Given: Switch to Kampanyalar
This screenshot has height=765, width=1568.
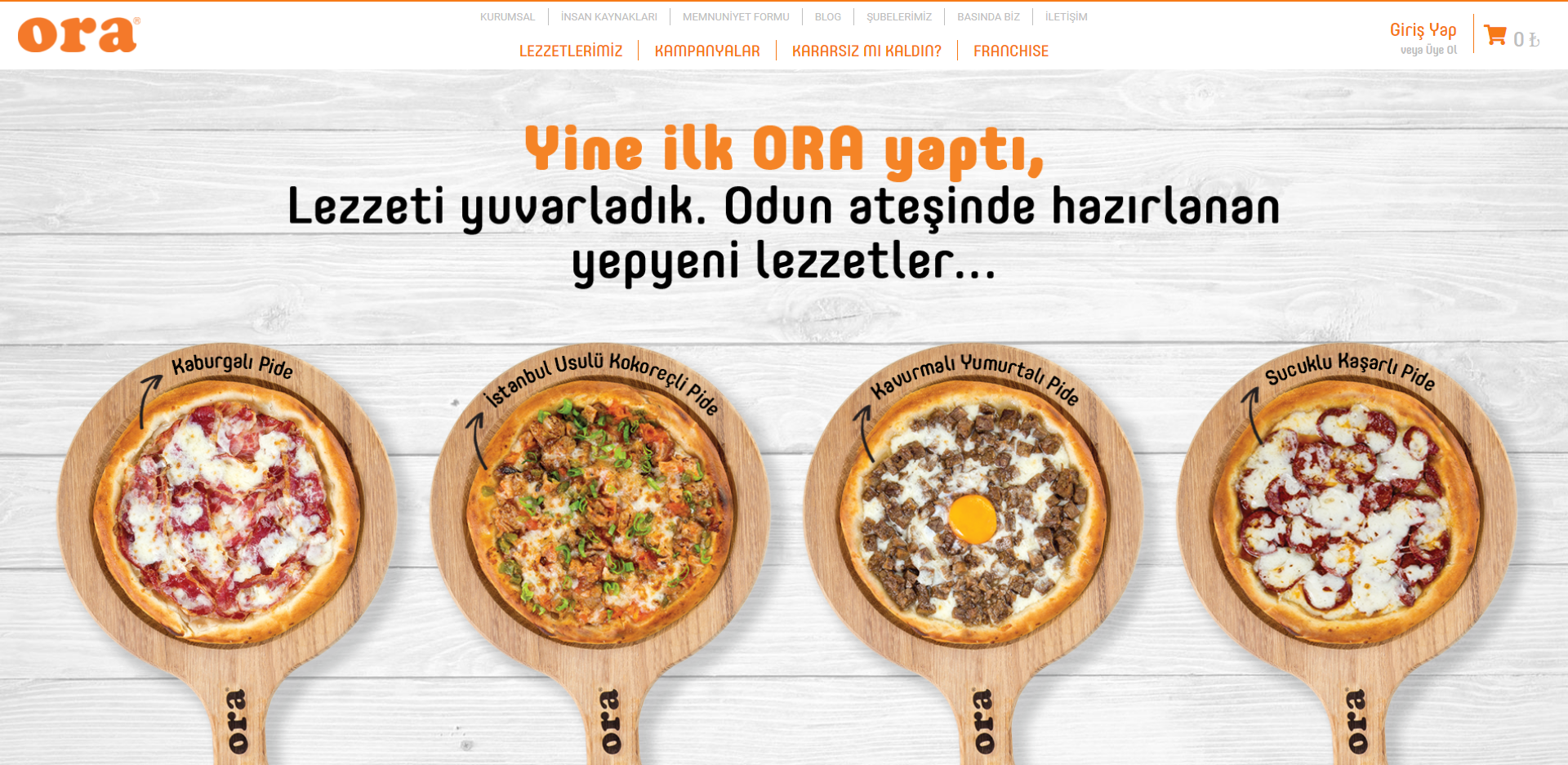Looking at the screenshot, I should tap(707, 51).
